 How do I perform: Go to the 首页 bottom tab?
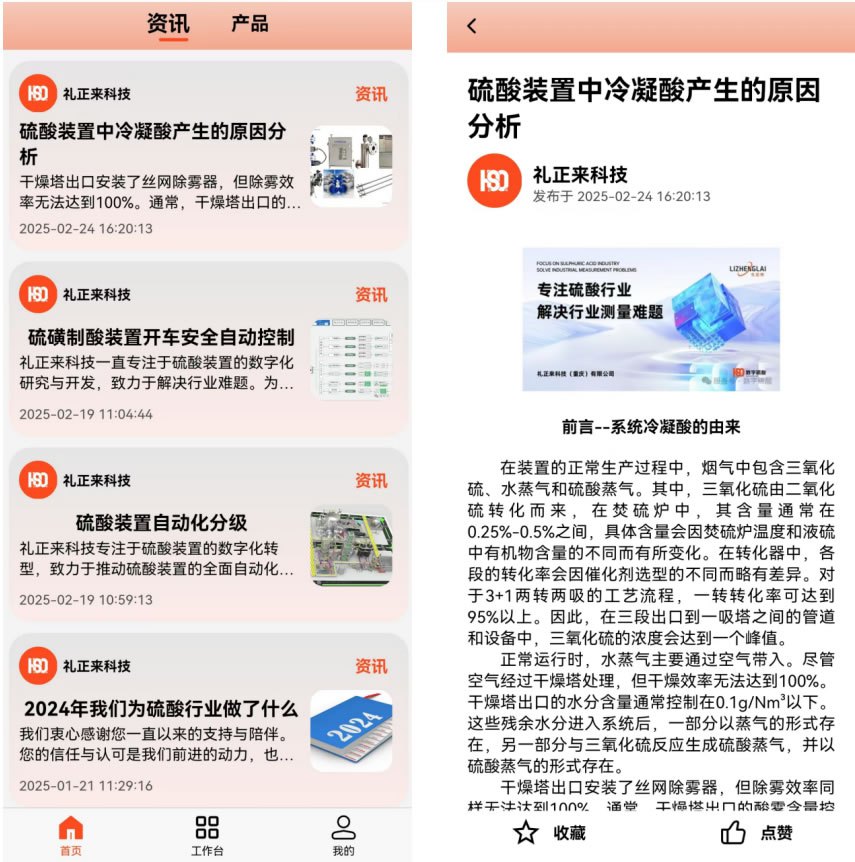[70, 835]
